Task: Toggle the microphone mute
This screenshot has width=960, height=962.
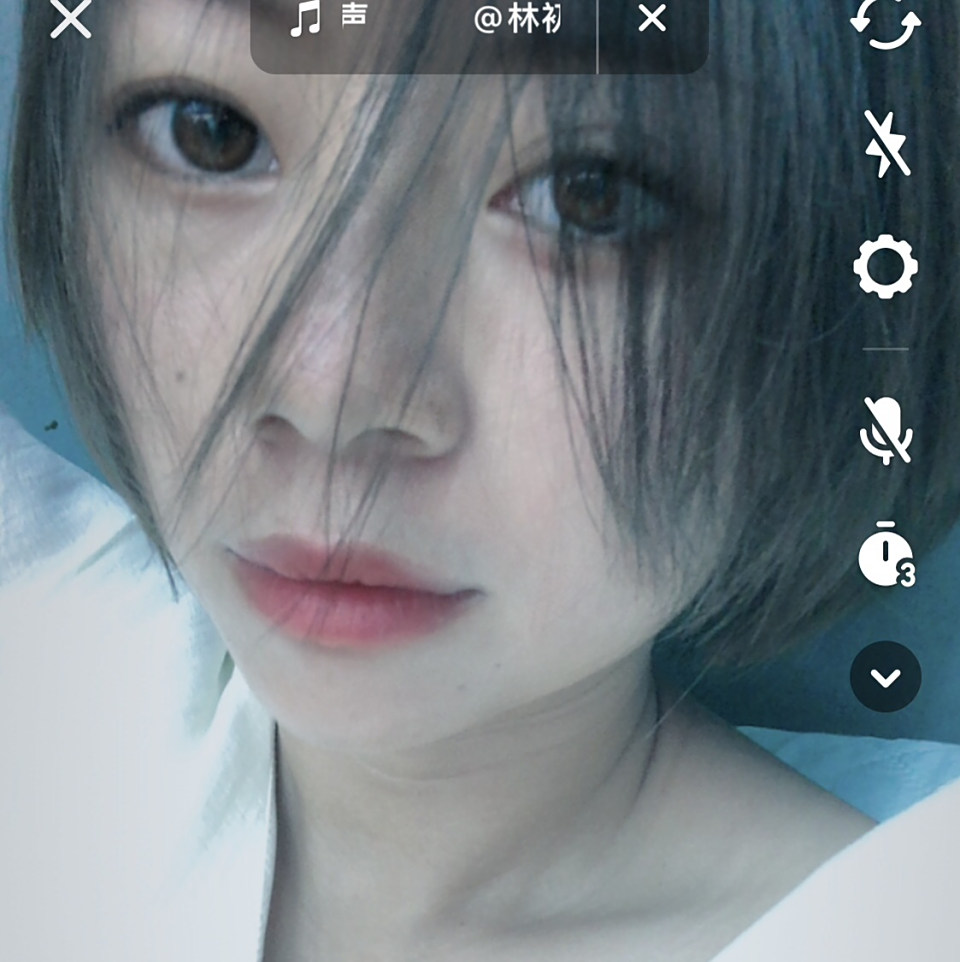Action: 886,430
